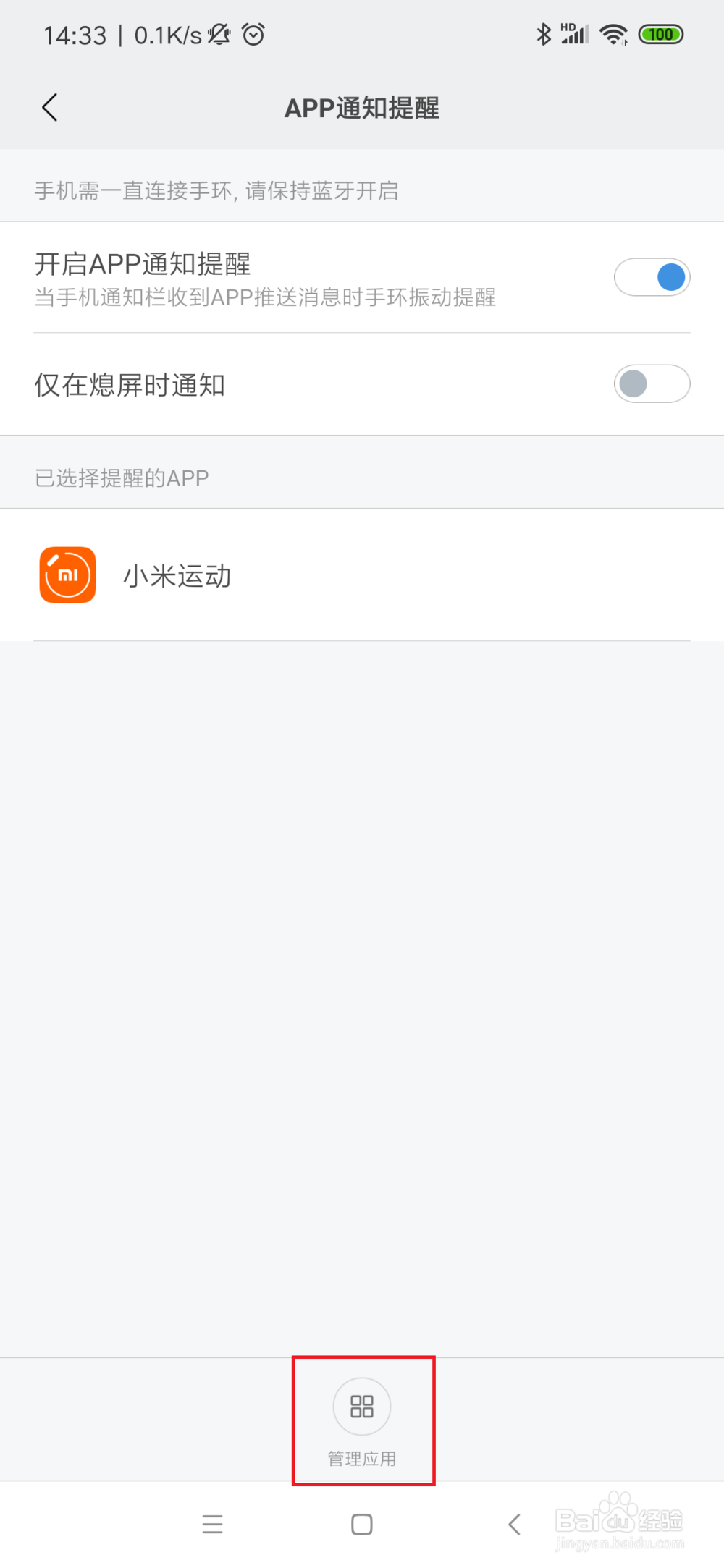The image size is (724, 1568).
Task: Disable the 开启APP通知提醒 switch
Action: tap(652, 277)
